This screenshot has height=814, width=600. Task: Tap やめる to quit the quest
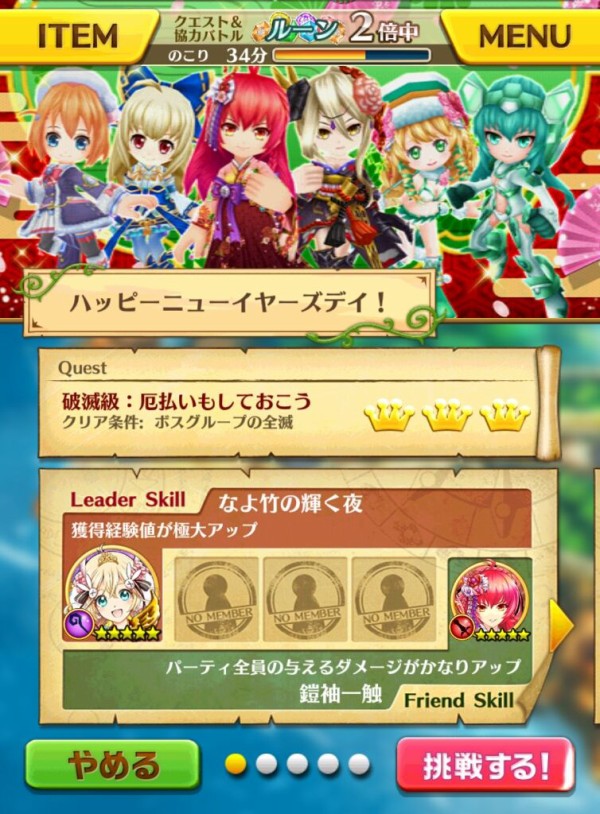tap(112, 766)
